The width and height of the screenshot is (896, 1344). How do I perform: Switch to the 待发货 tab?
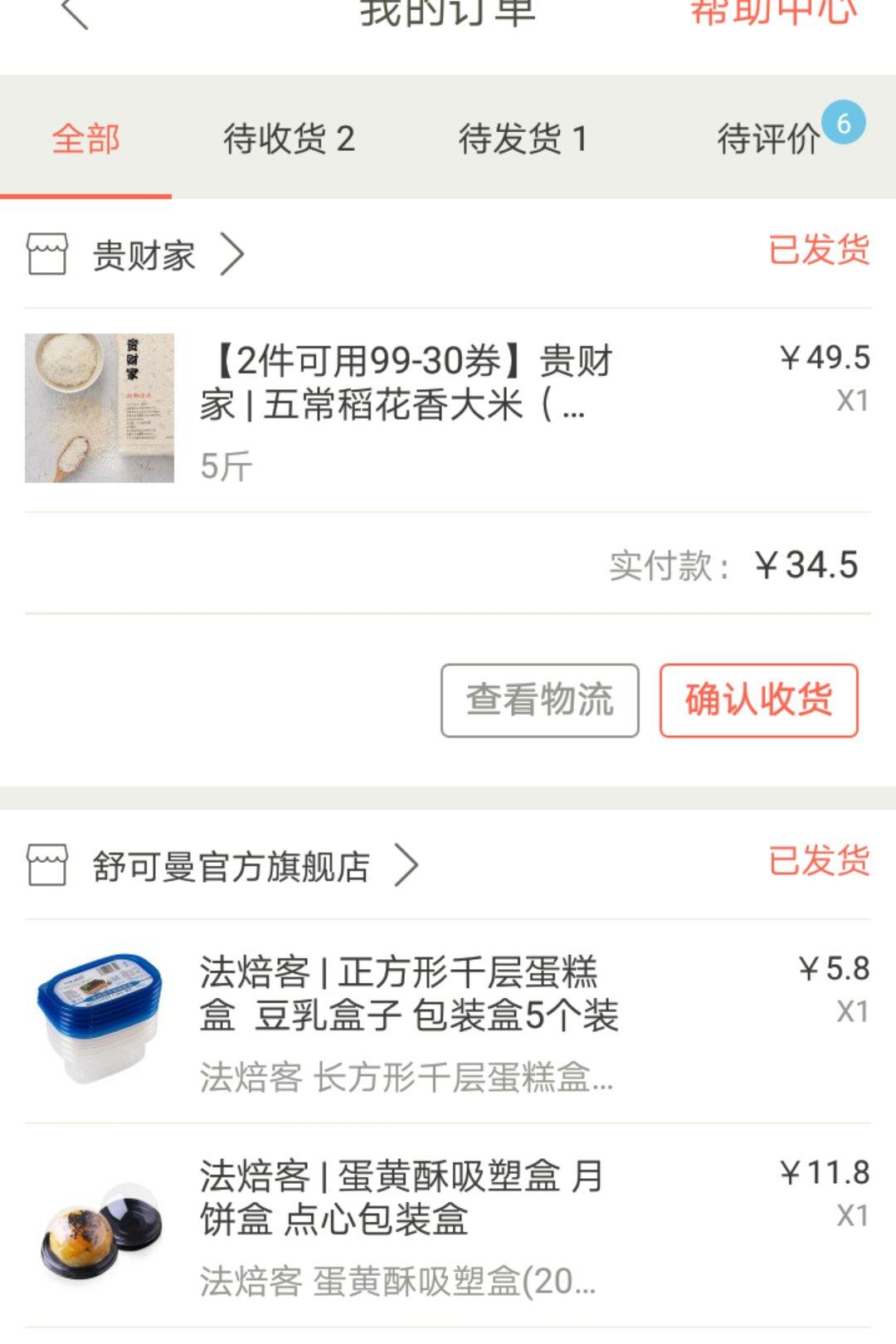[523, 139]
